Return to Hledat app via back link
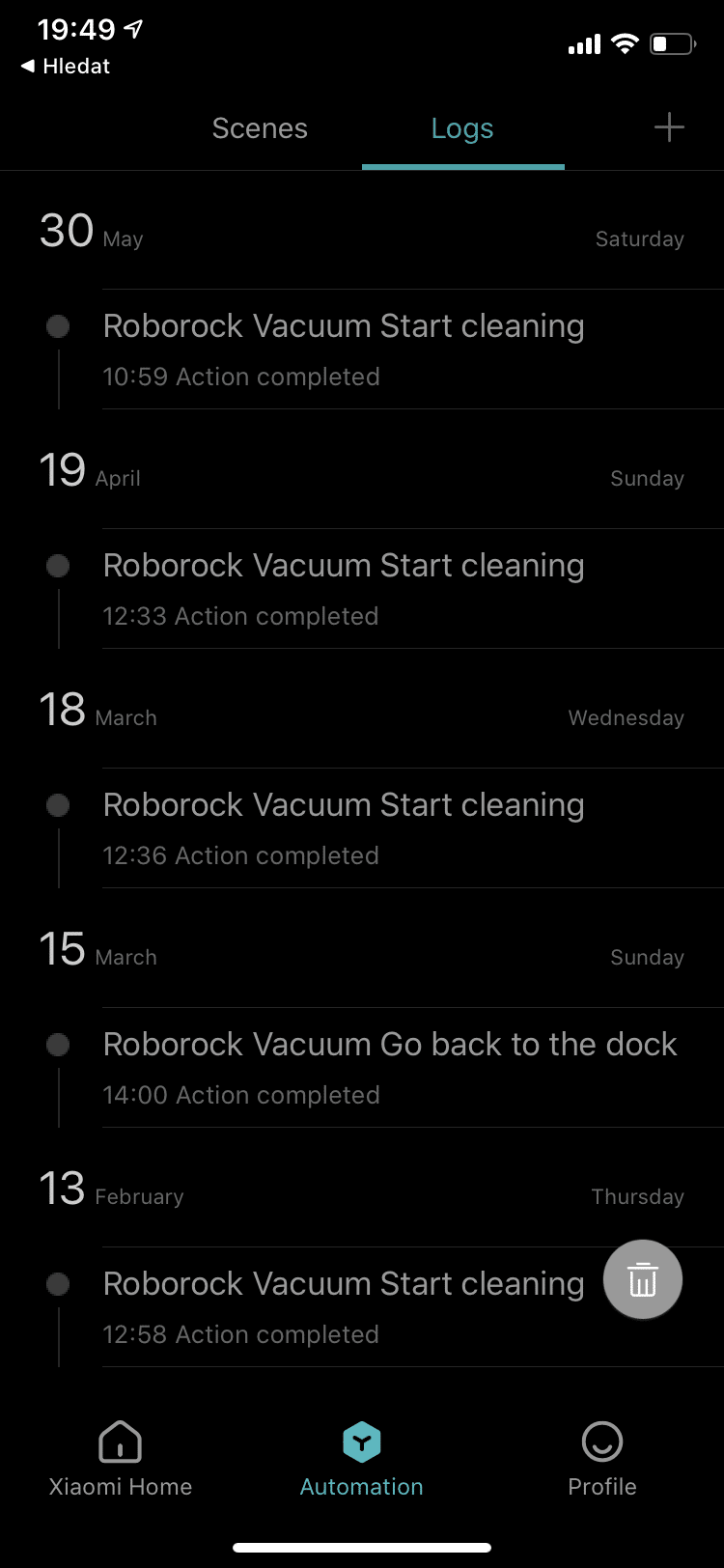 point(66,67)
